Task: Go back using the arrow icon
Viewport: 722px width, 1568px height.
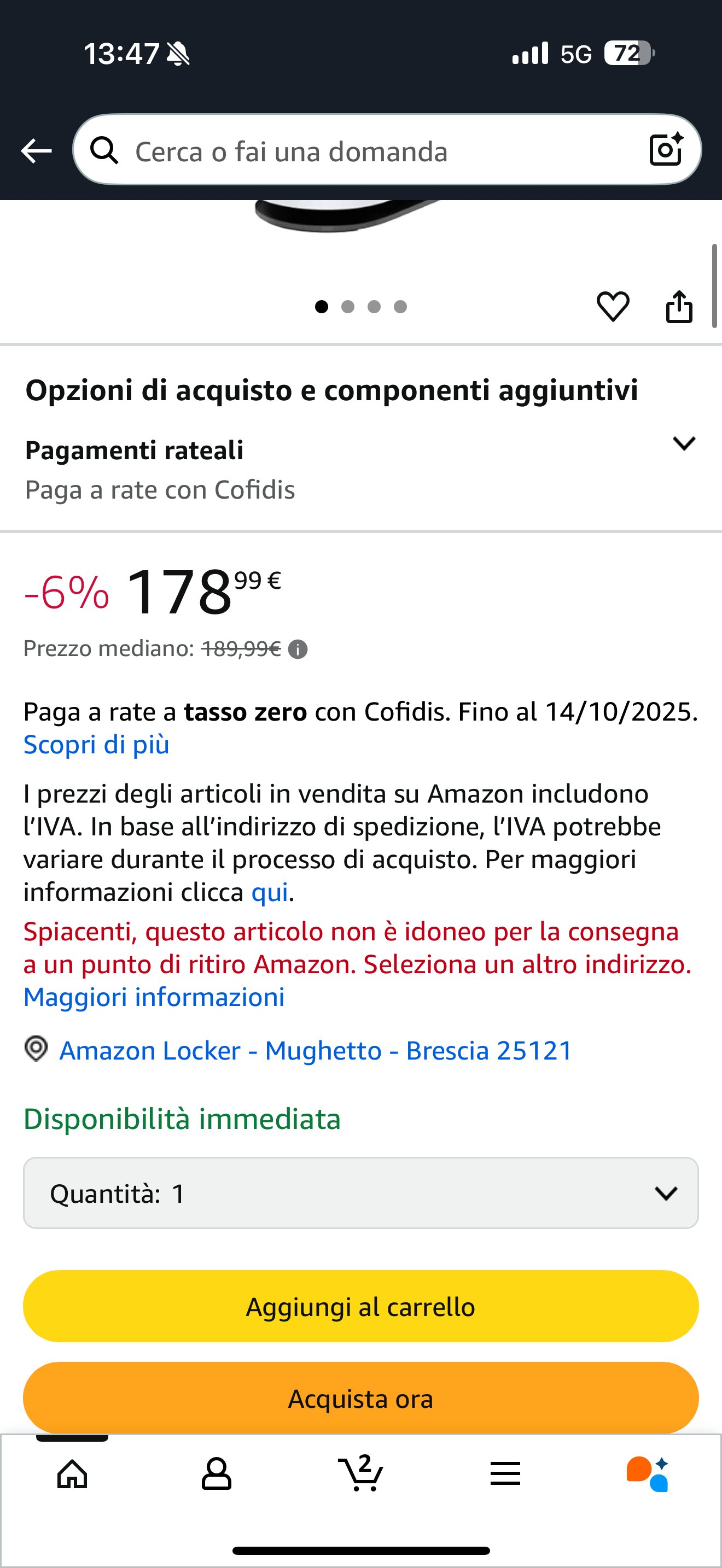Action: point(37,151)
